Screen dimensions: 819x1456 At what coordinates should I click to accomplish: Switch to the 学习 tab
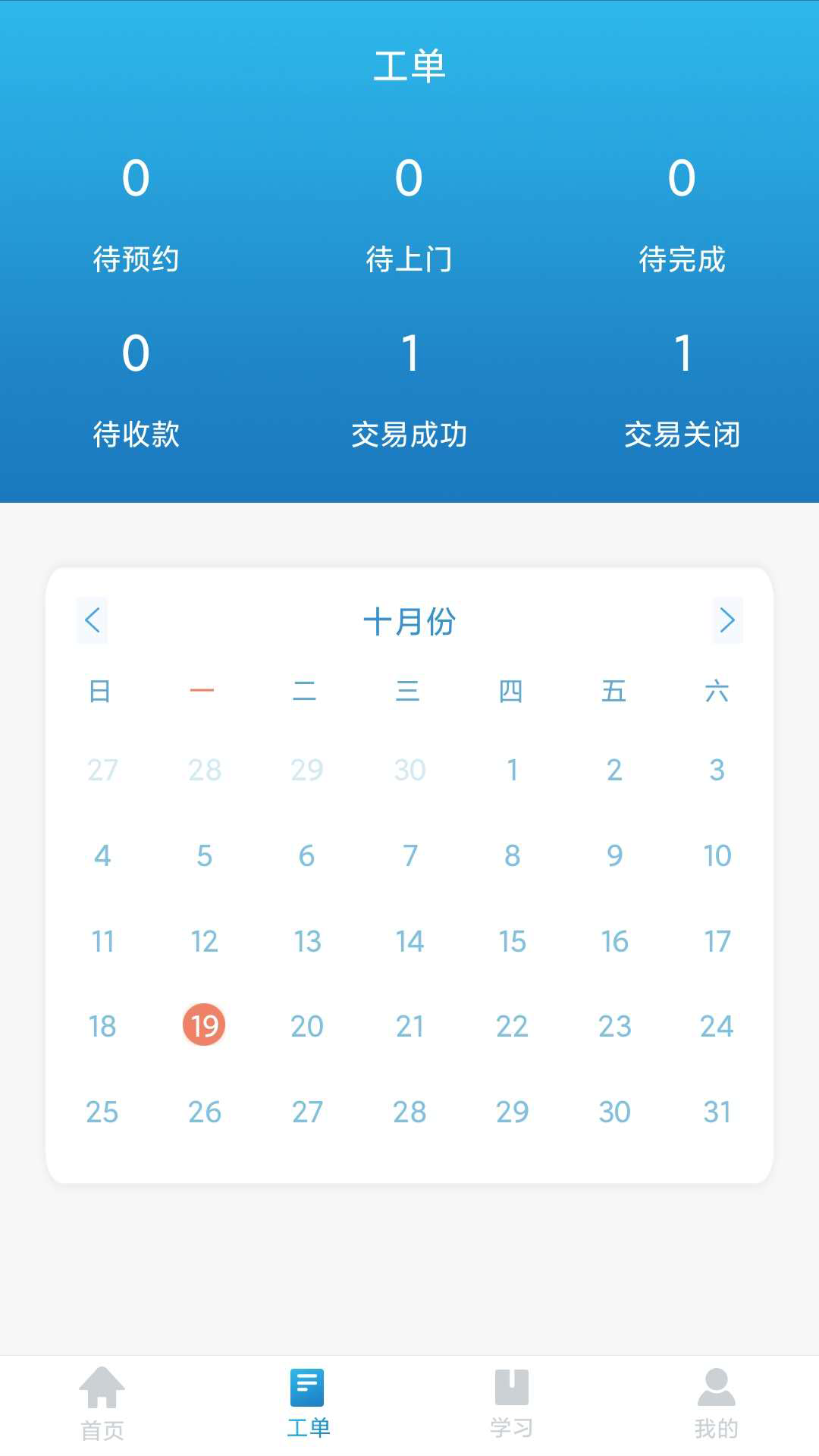(512, 1404)
